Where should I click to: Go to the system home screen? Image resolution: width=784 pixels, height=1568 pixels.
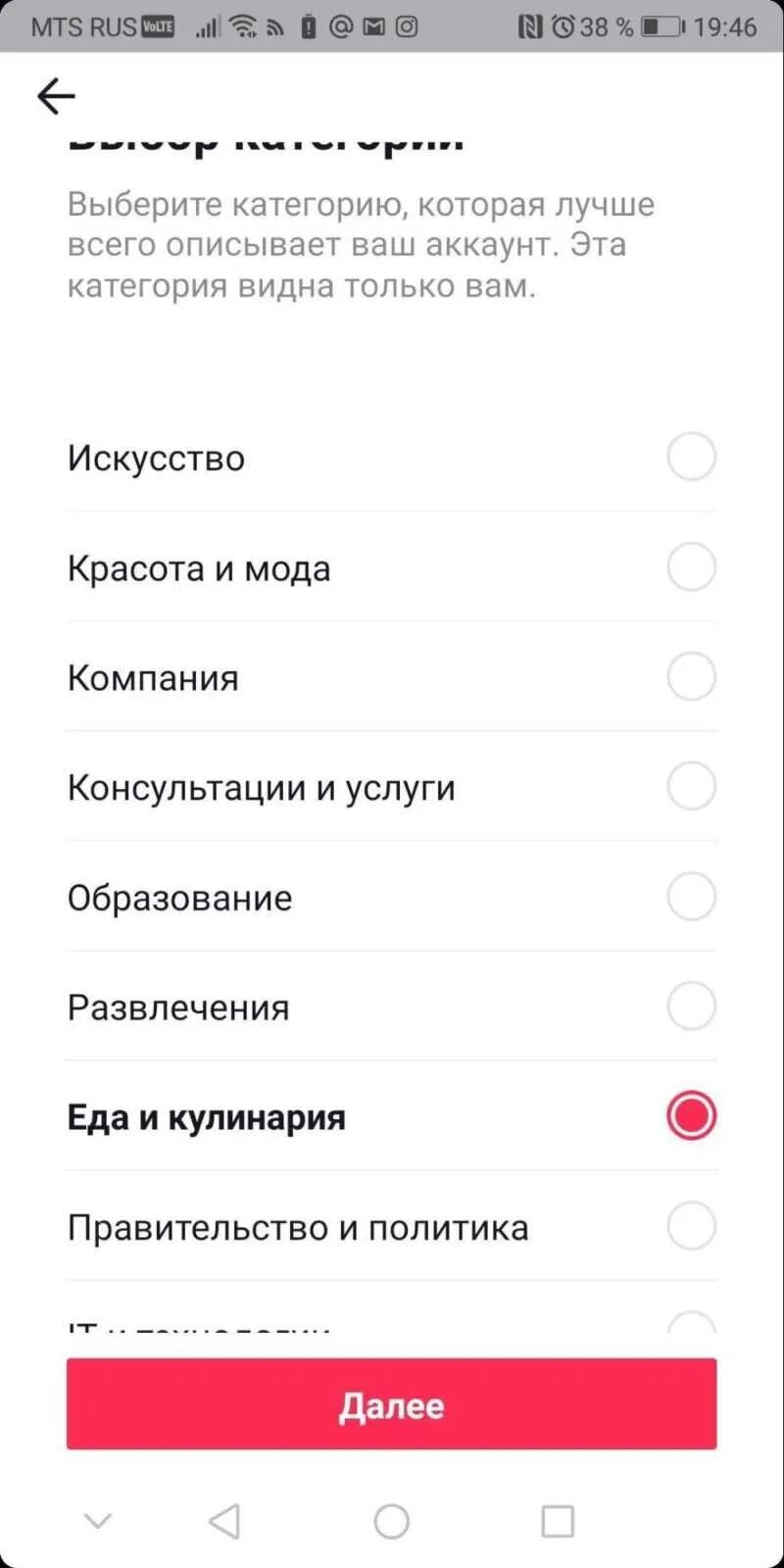391,1521
